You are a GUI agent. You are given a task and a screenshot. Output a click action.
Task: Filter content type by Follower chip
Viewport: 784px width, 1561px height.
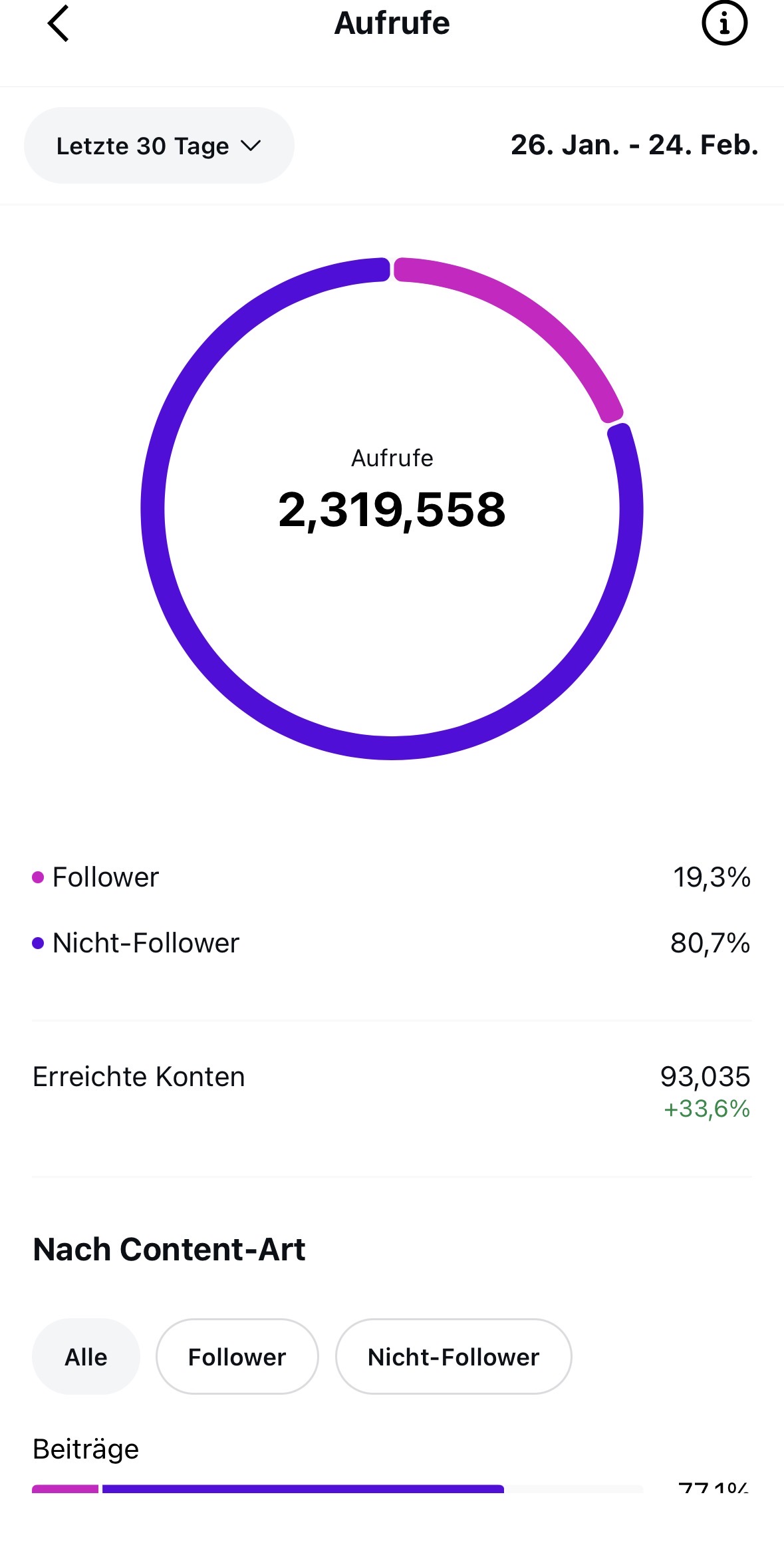(237, 1357)
